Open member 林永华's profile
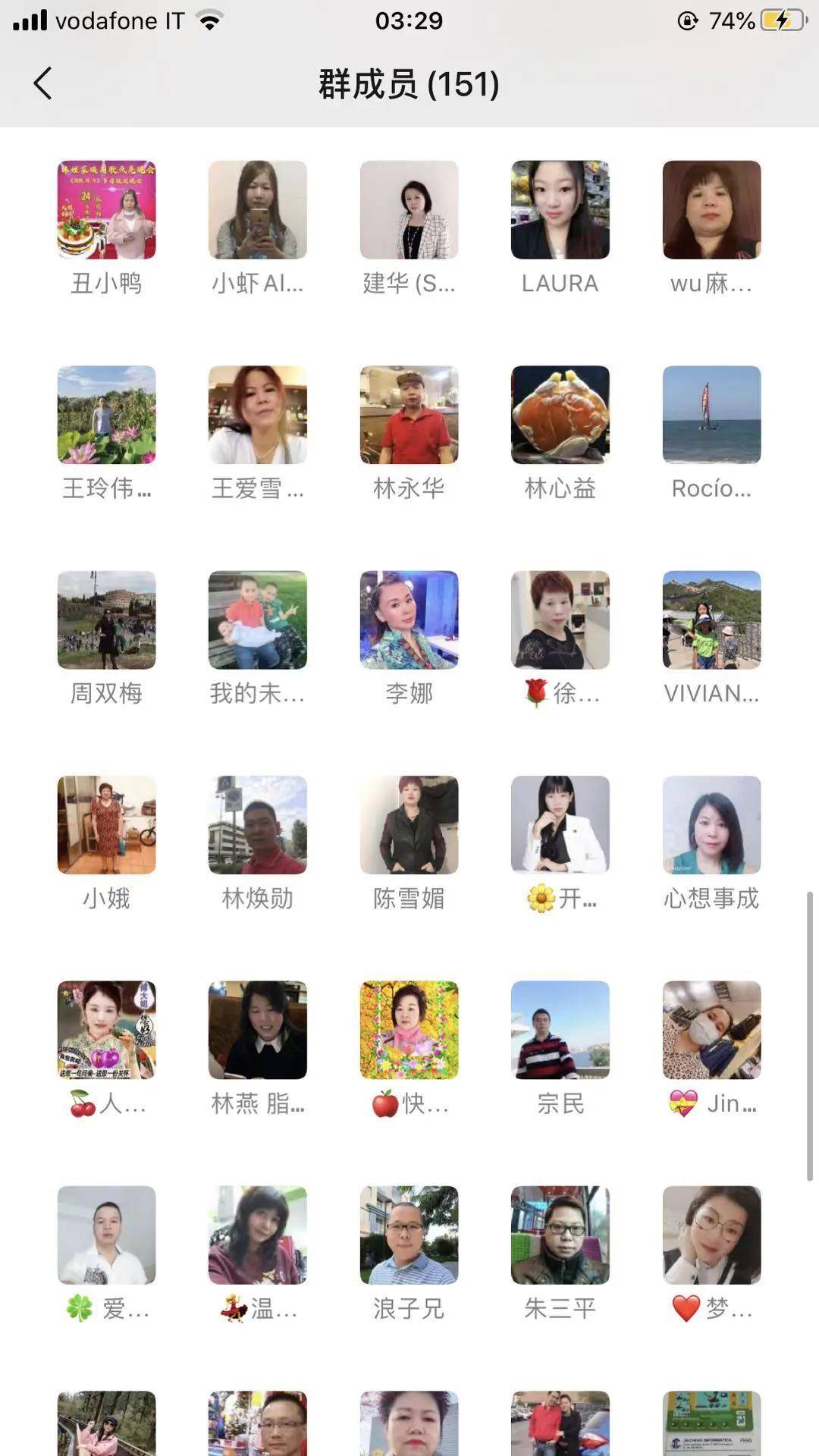Viewport: 819px width, 1456px height. tap(409, 415)
